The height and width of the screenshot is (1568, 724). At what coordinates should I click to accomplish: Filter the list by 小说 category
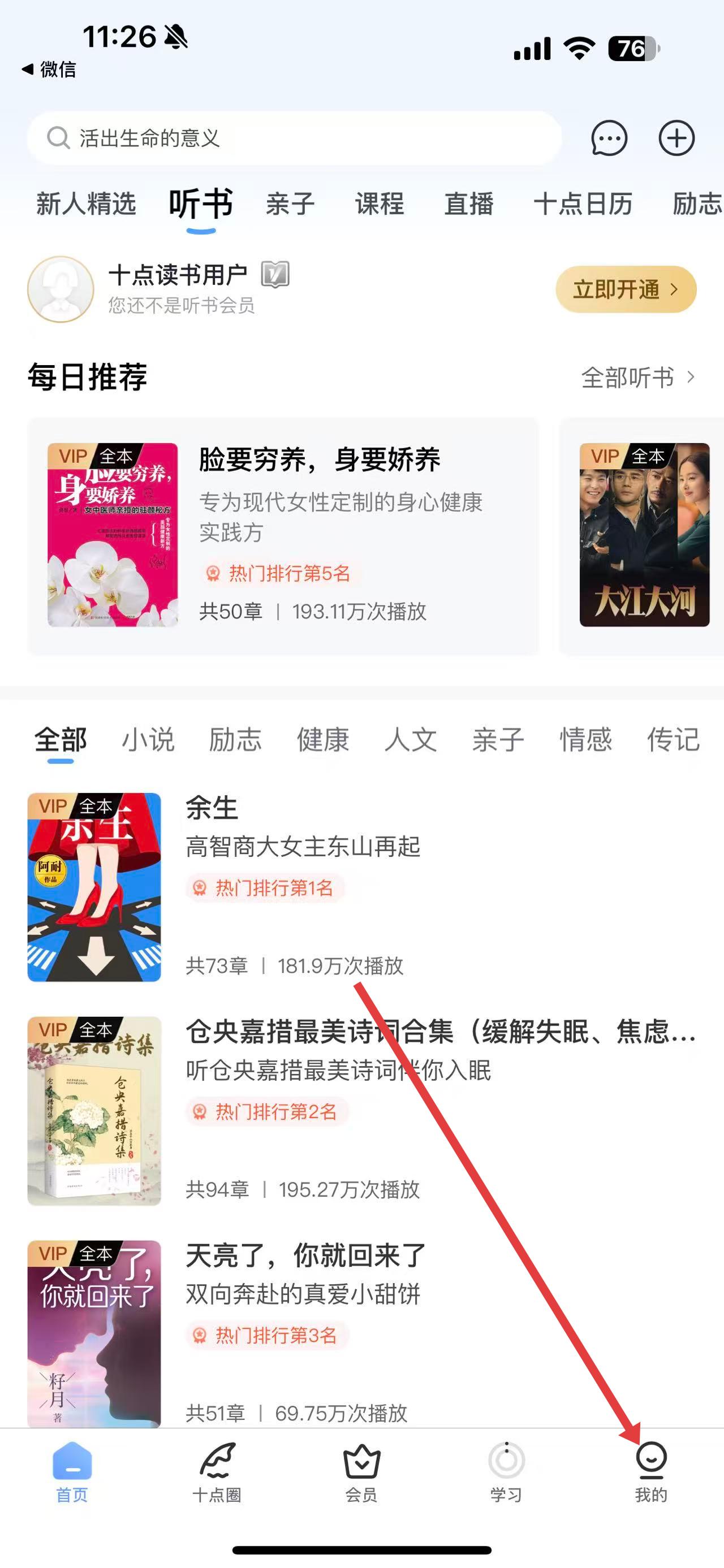(148, 740)
